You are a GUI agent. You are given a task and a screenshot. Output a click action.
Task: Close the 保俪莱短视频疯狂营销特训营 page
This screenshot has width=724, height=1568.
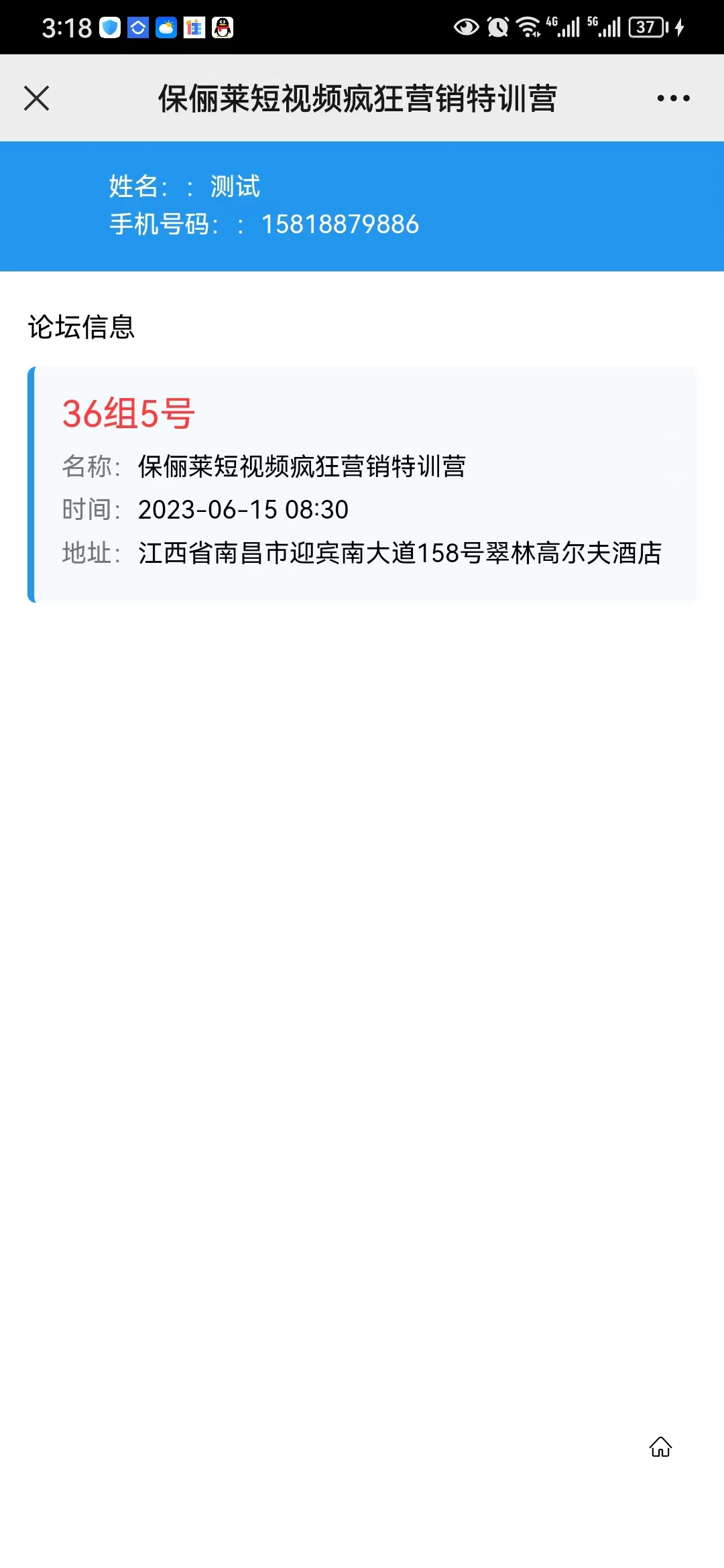tap(37, 98)
